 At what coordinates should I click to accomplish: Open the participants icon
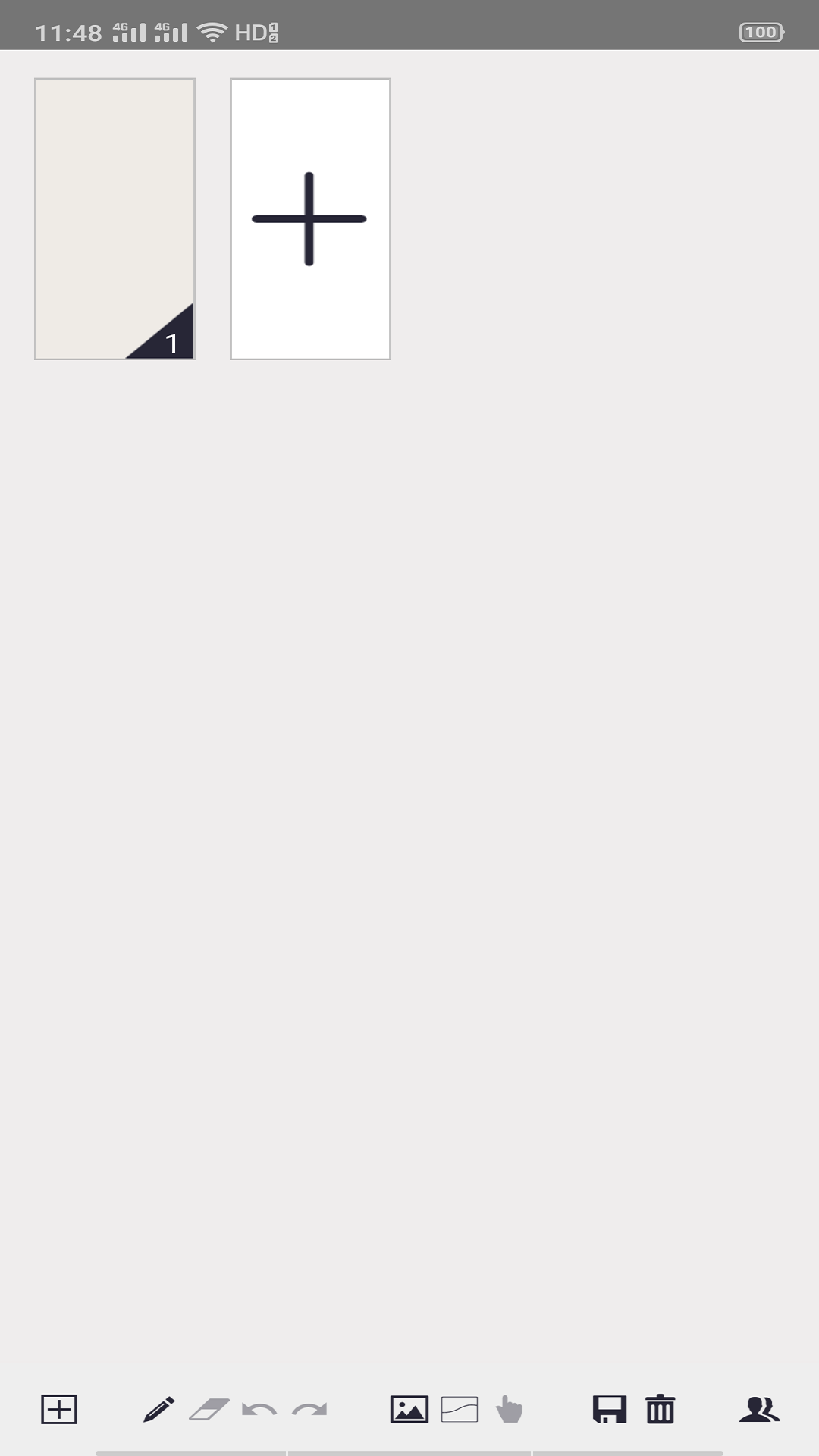(x=759, y=1410)
